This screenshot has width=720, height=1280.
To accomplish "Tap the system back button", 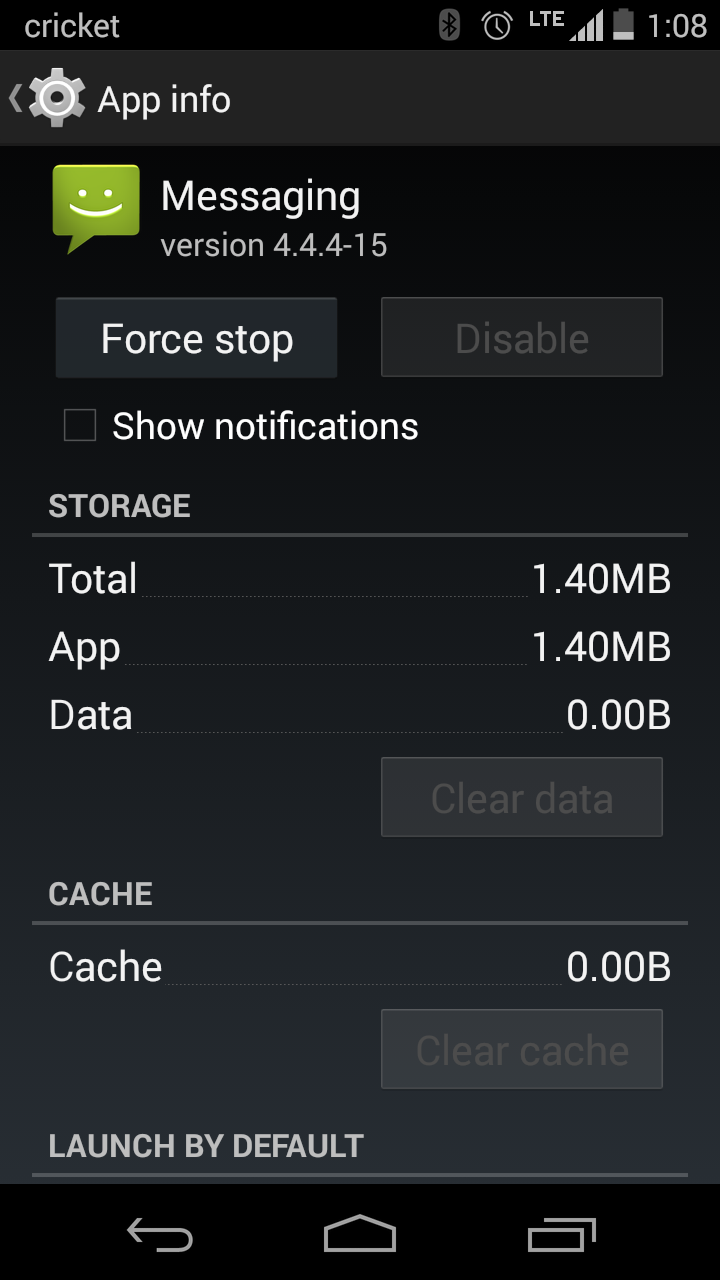I will pyautogui.click(x=160, y=1234).
